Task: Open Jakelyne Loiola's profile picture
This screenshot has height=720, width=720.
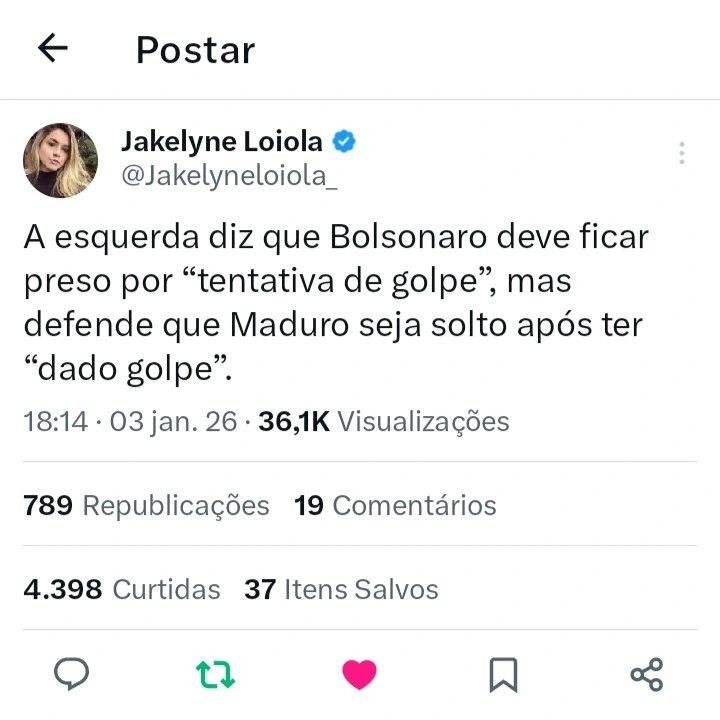Action: click(61, 160)
